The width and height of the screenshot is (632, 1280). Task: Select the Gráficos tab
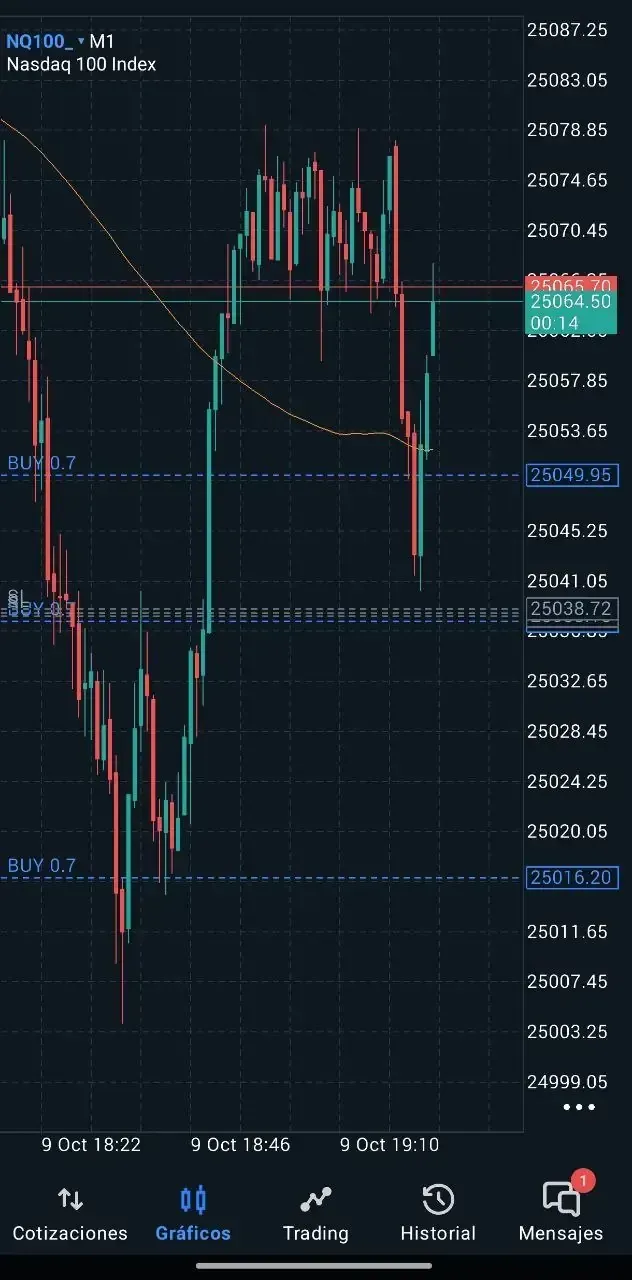coord(193,1213)
